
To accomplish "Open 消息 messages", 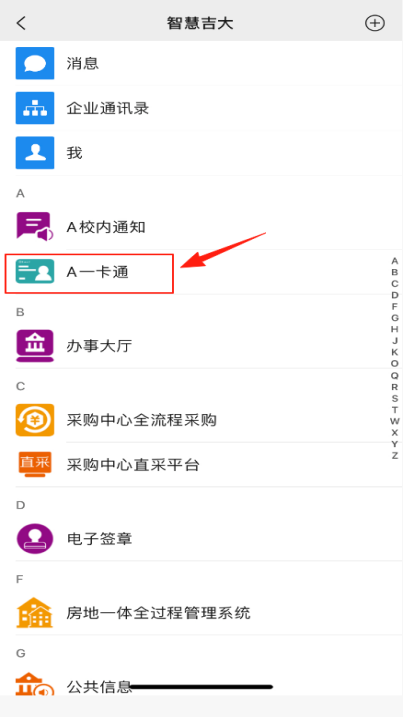I will pos(201,63).
